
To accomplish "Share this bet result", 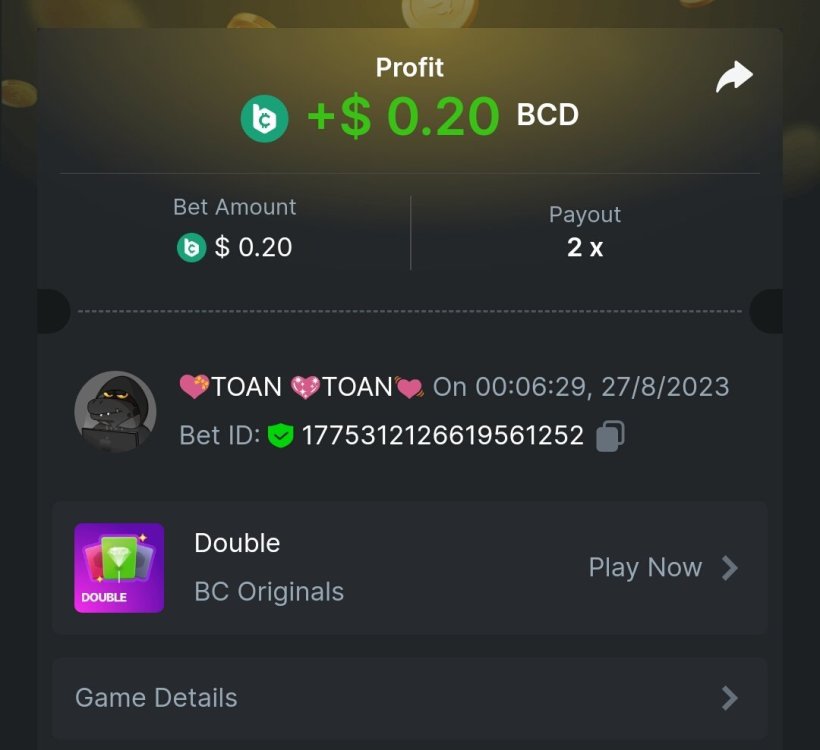I will tap(733, 78).
